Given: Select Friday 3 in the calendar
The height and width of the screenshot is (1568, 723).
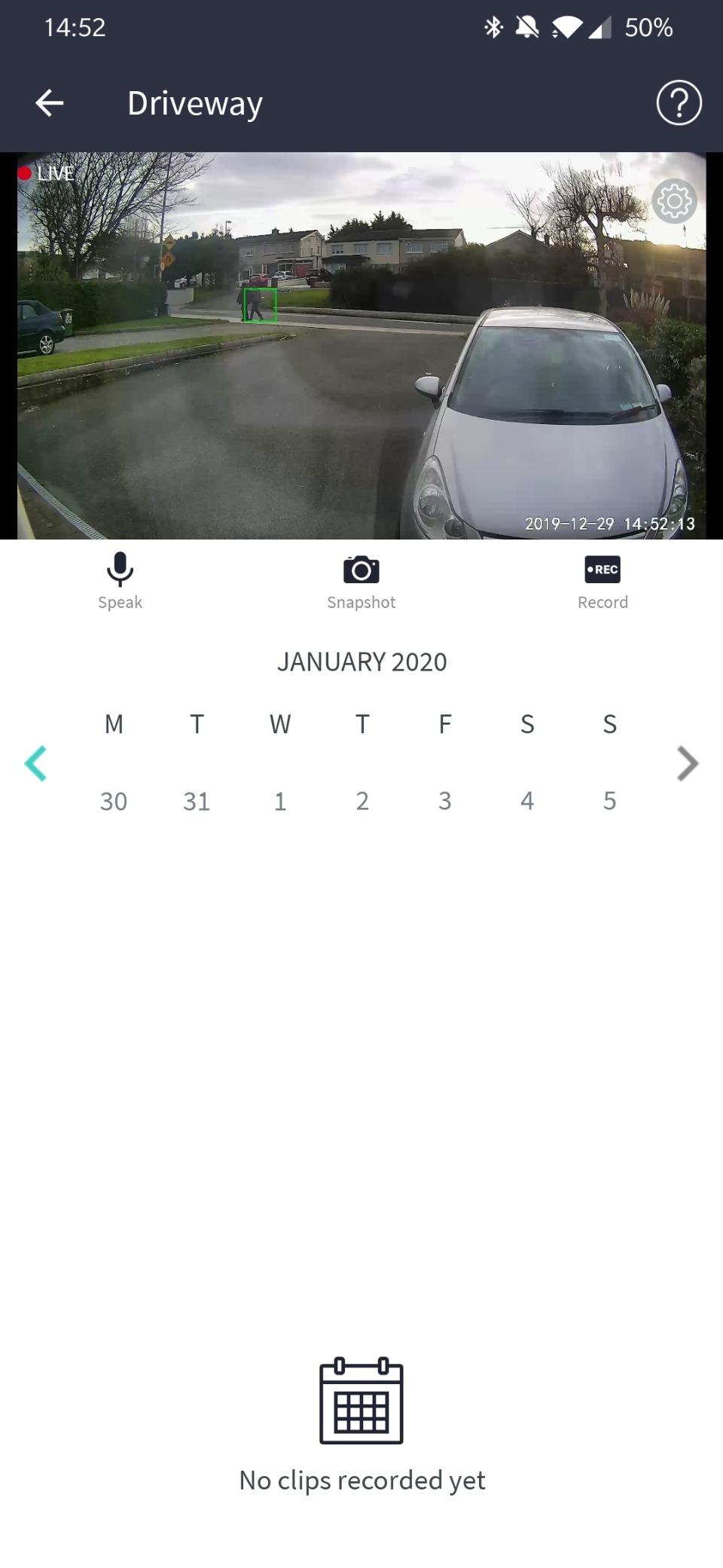Looking at the screenshot, I should pos(445,801).
